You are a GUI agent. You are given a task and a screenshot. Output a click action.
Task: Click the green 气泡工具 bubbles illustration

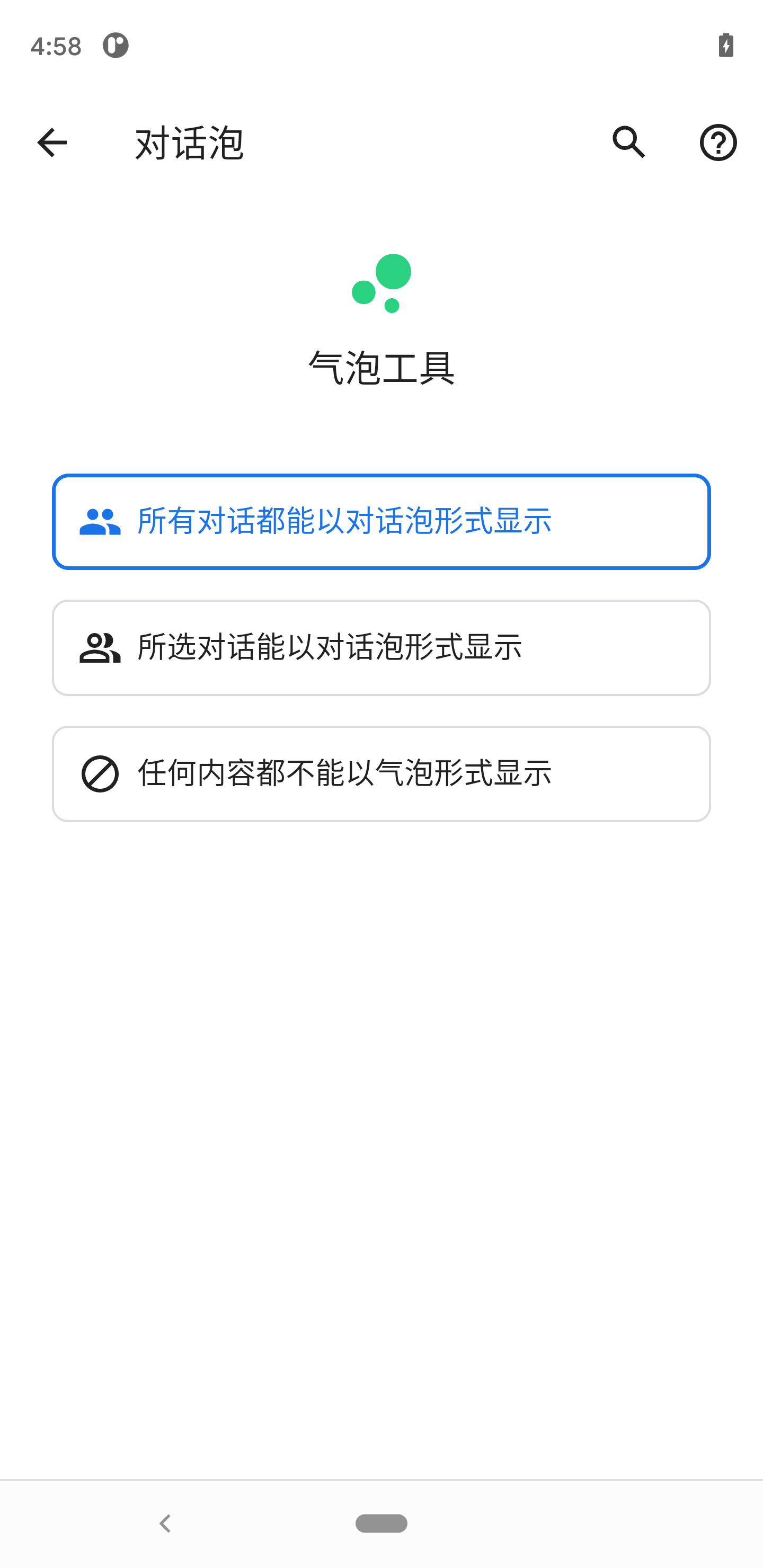pyautogui.click(x=381, y=283)
